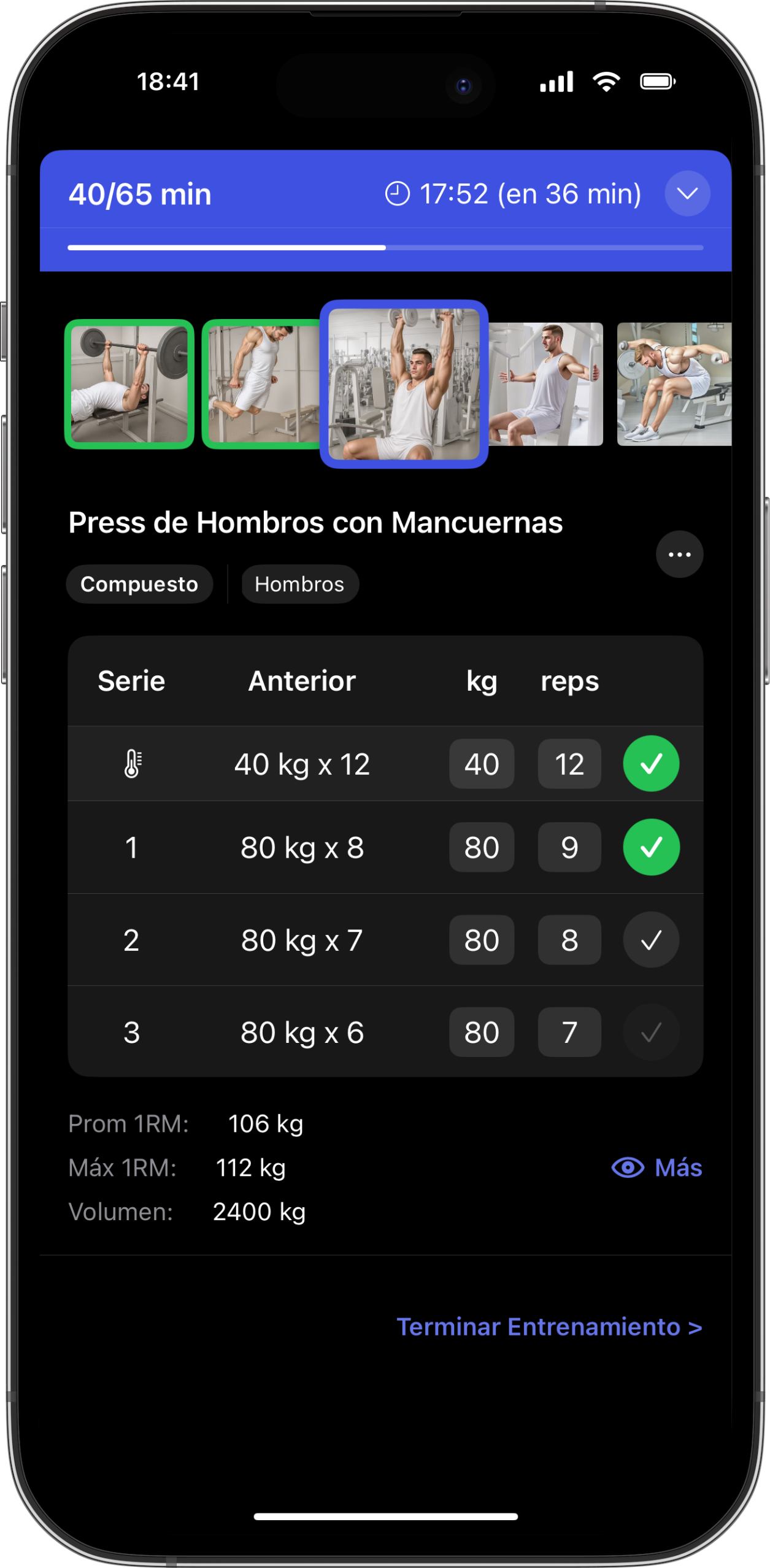Viewport: 770px width, 1568px height.
Task: Mark serie 2 as completed
Action: [651, 940]
